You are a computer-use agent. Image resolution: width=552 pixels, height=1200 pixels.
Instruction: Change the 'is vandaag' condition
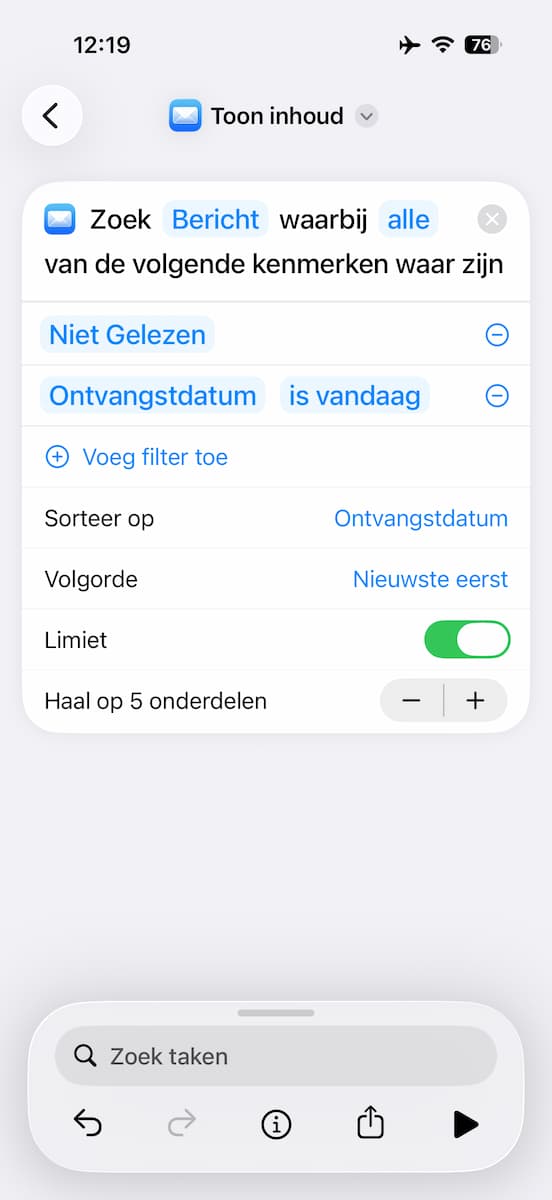(355, 396)
